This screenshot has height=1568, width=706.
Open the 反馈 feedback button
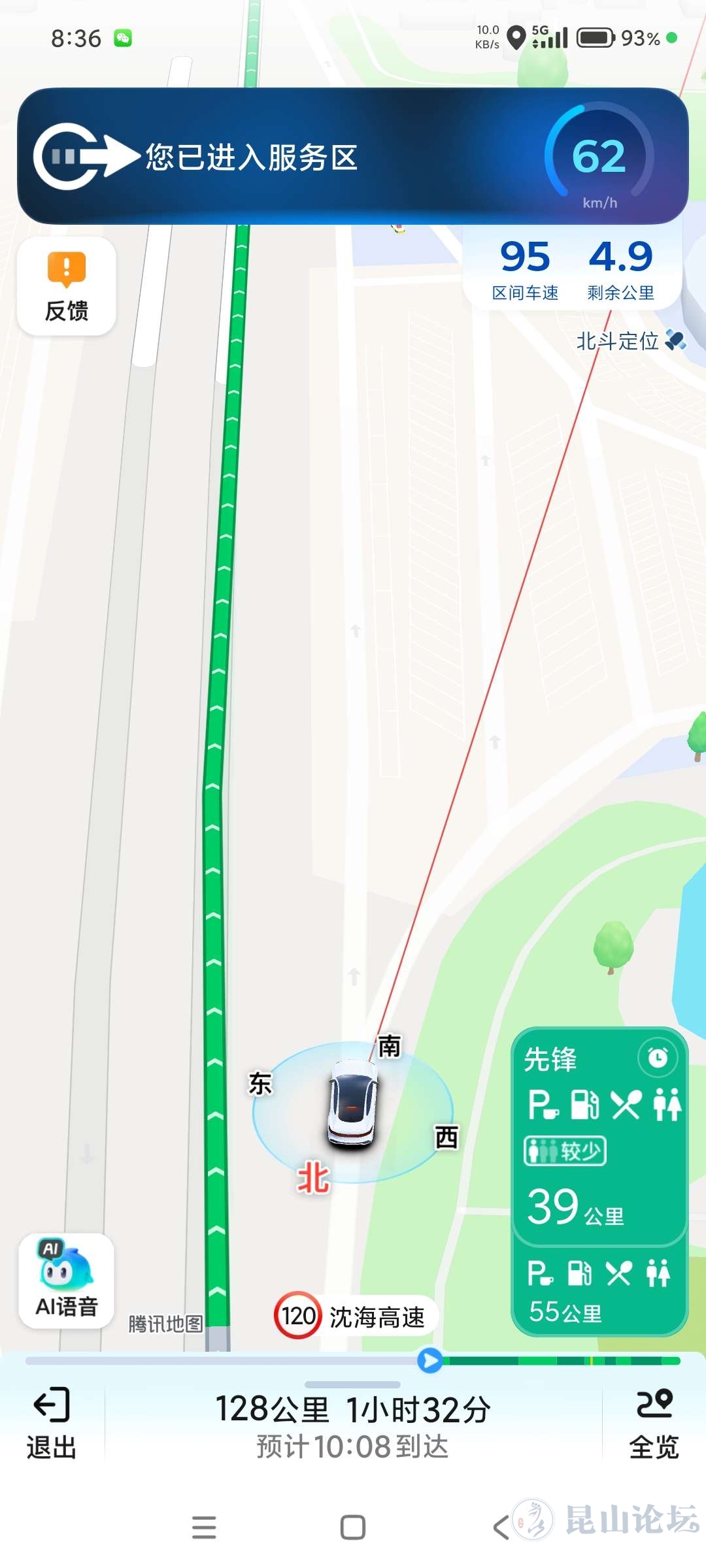(x=67, y=287)
